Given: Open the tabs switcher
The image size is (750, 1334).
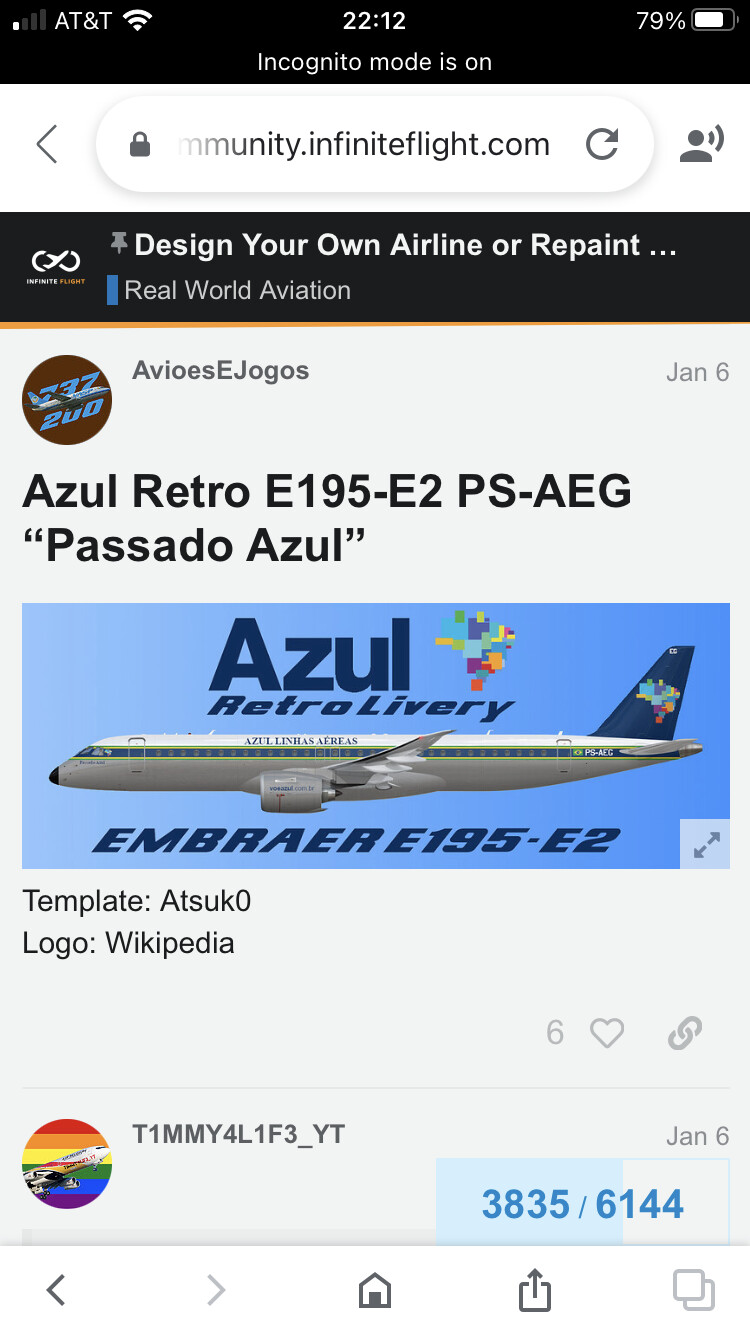Looking at the screenshot, I should click(694, 1290).
